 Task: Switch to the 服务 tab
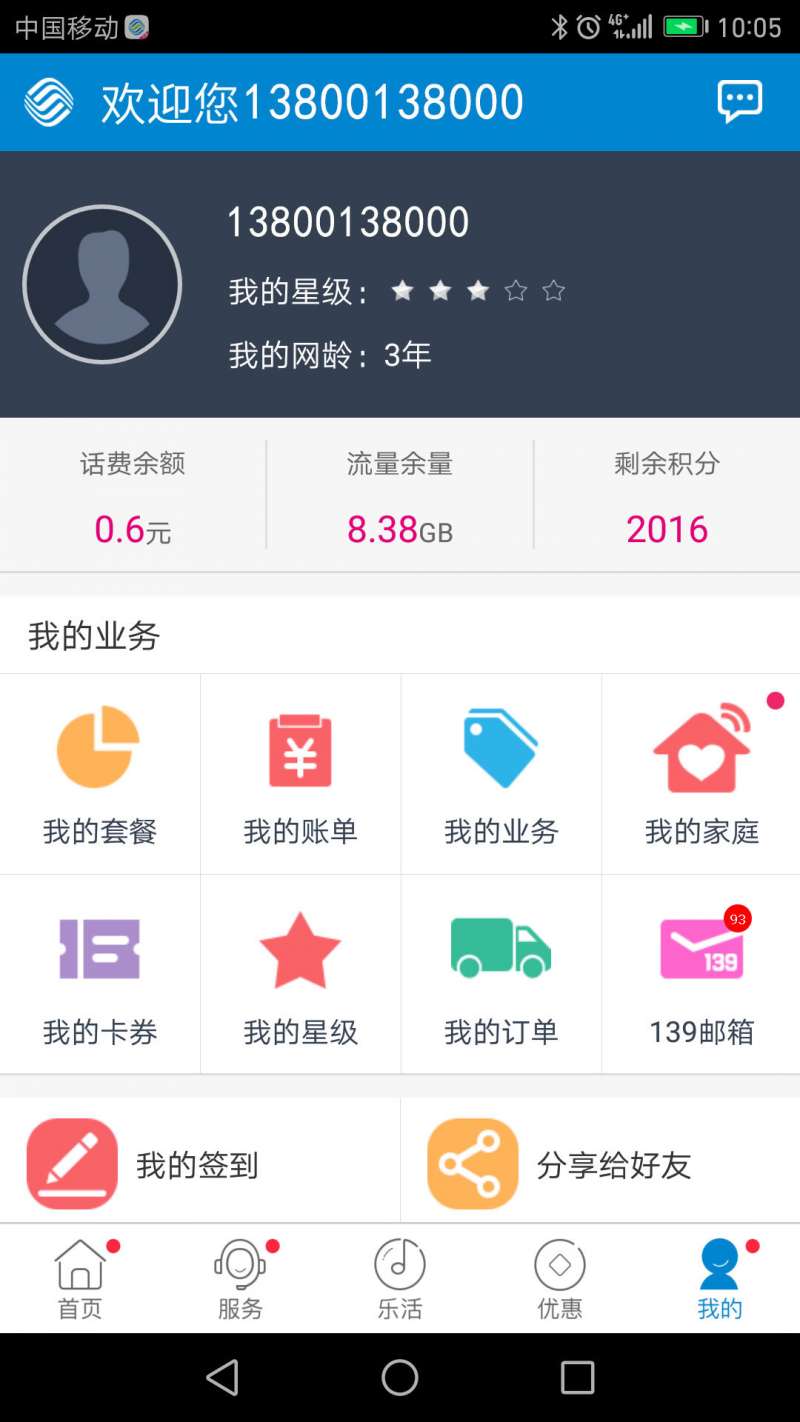[x=240, y=1279]
